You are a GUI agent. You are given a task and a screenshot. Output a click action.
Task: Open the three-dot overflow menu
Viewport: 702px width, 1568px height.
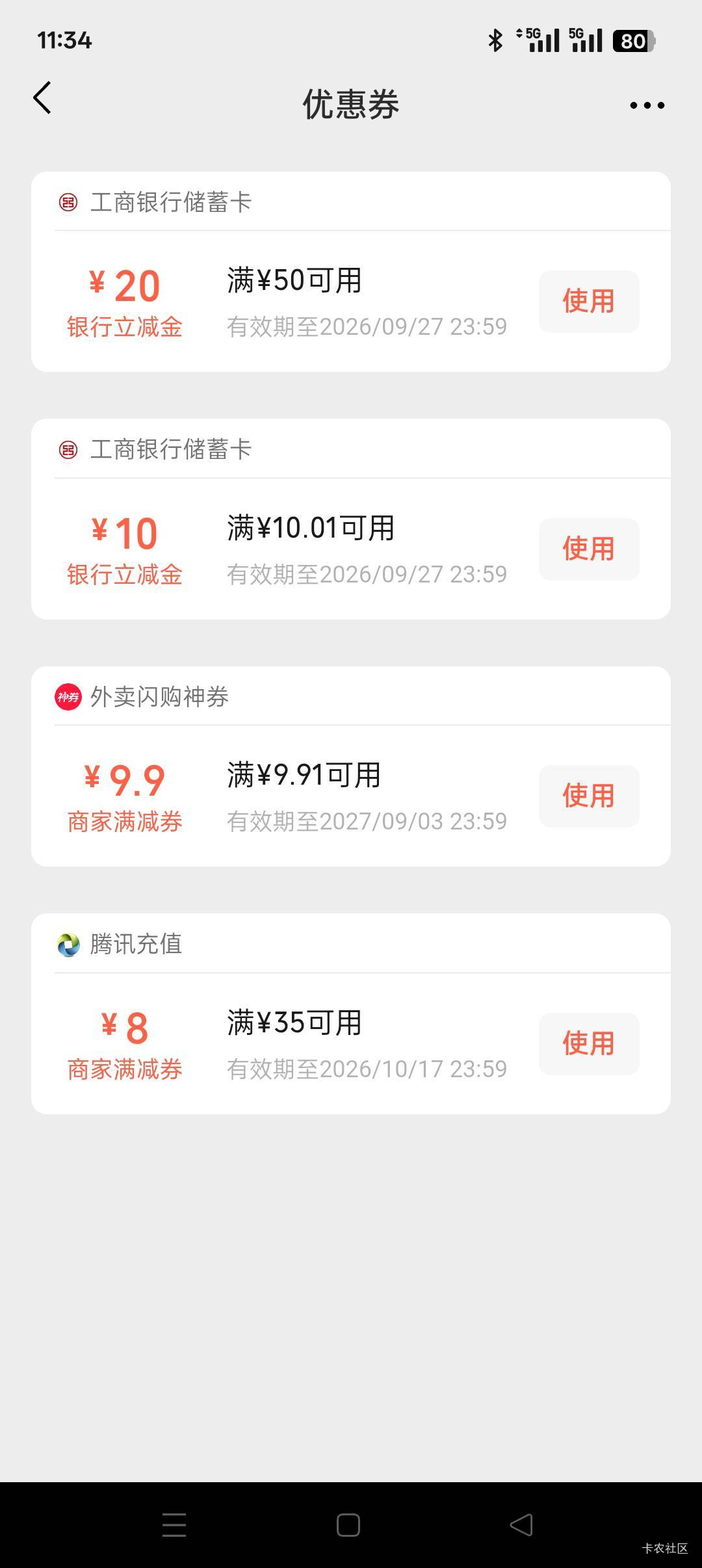pos(647,105)
